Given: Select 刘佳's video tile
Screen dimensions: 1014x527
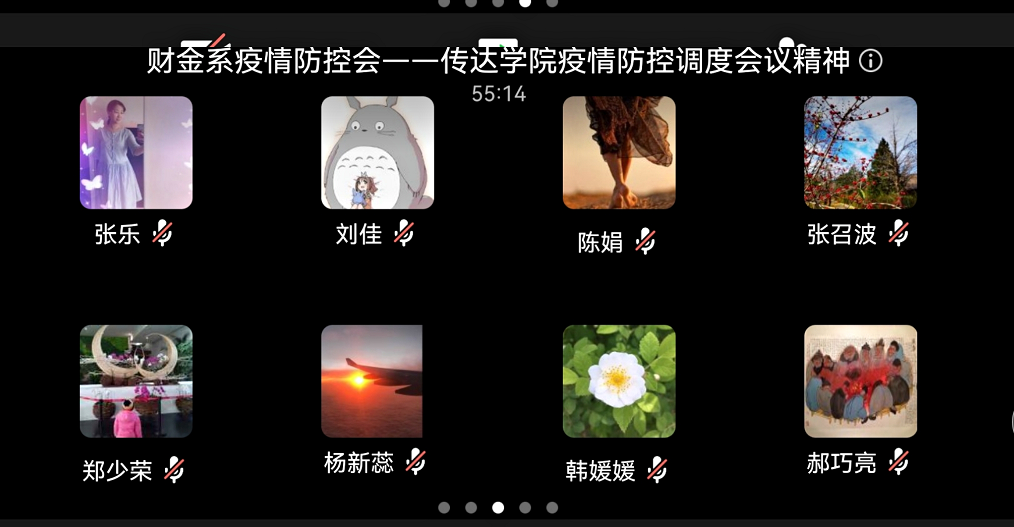Looking at the screenshot, I should click(x=377, y=153).
